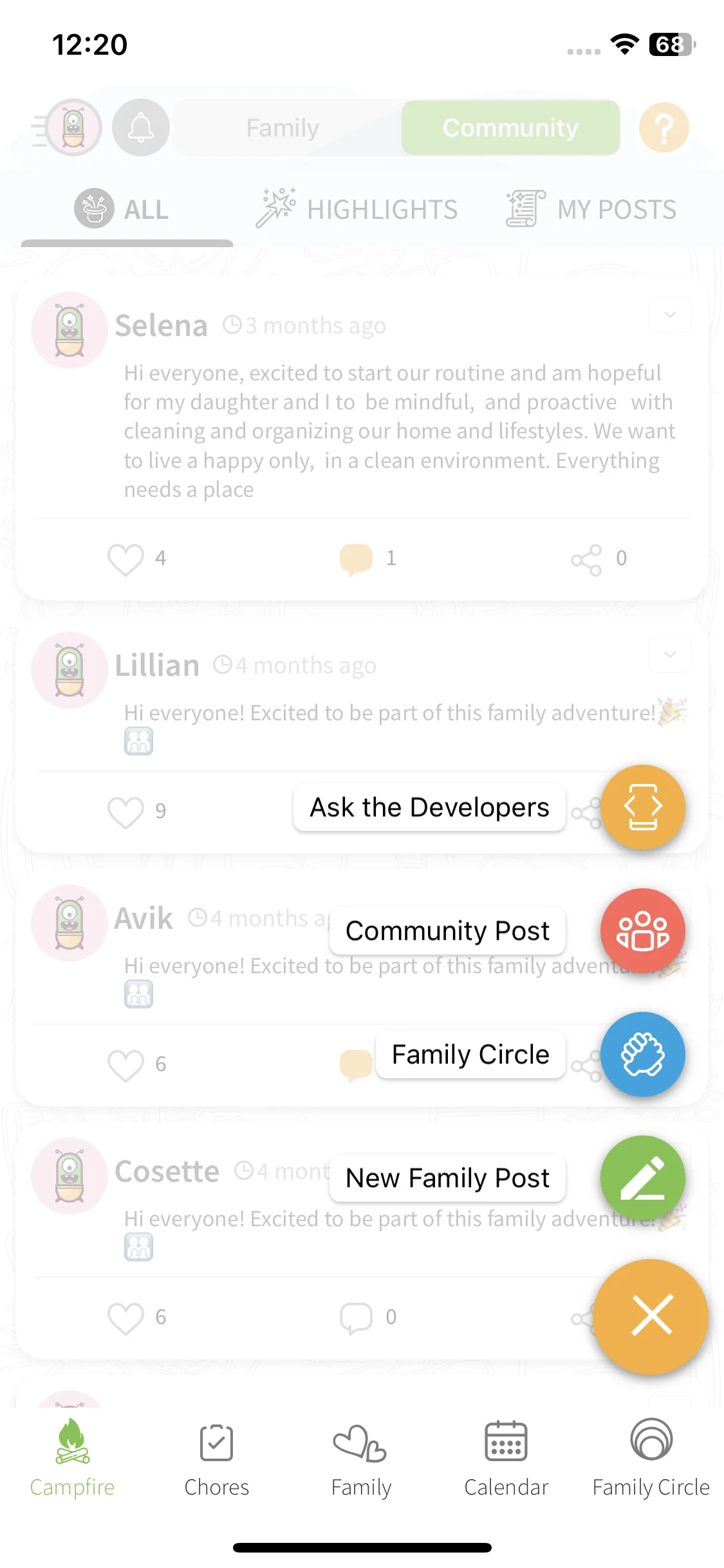Open the profile avatar menu
The image size is (724, 1568).
coord(73,127)
